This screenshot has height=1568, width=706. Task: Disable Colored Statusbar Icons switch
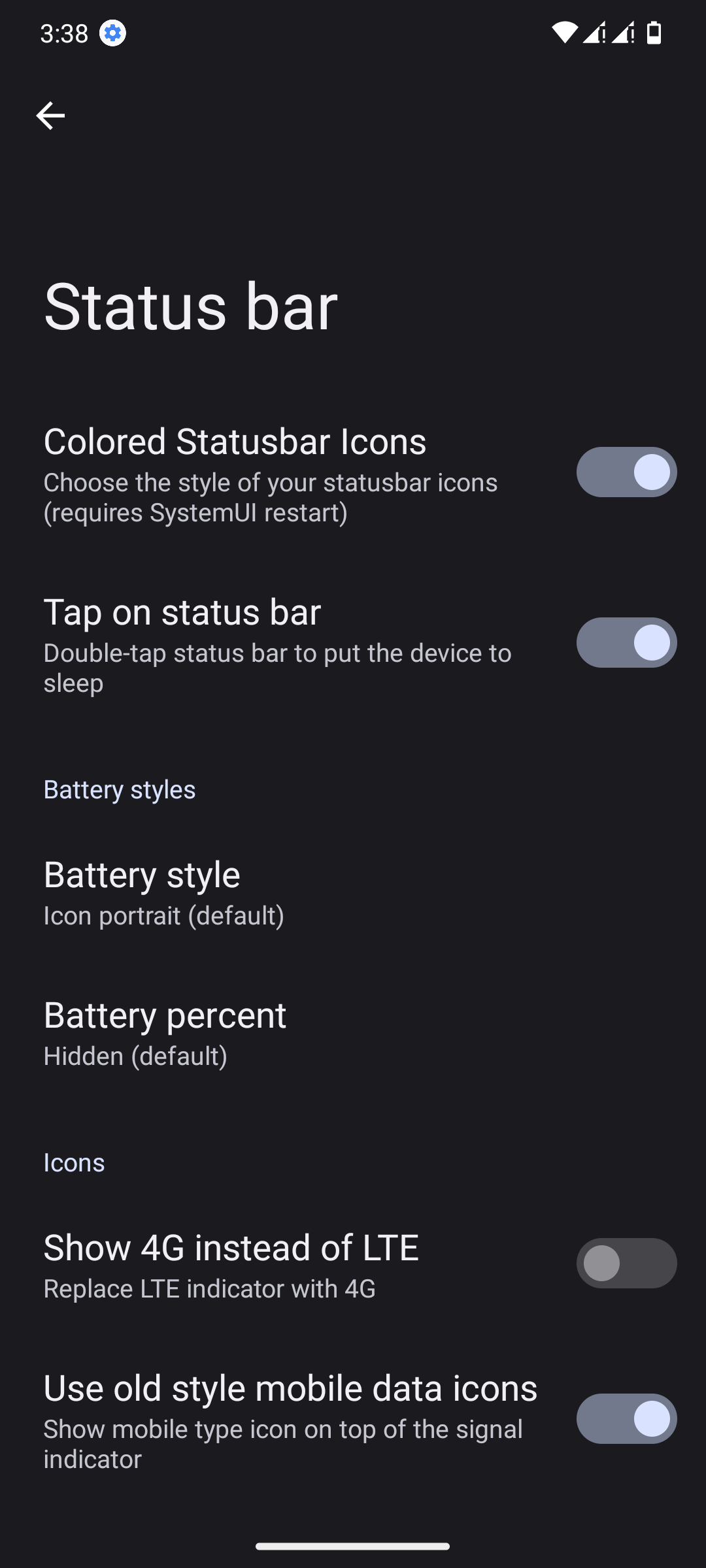coord(626,472)
